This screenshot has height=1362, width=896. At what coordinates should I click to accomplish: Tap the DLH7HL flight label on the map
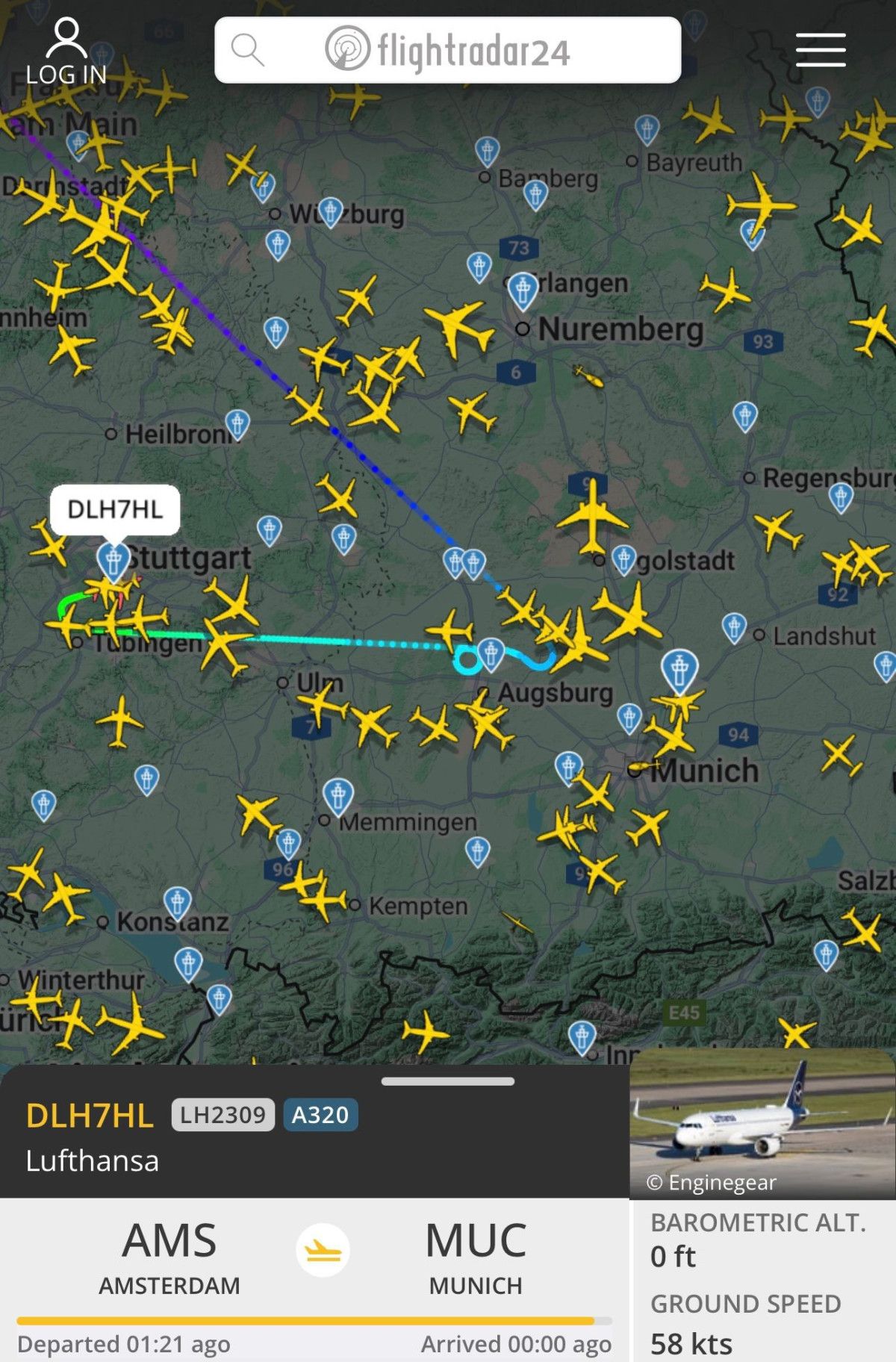[x=115, y=509]
